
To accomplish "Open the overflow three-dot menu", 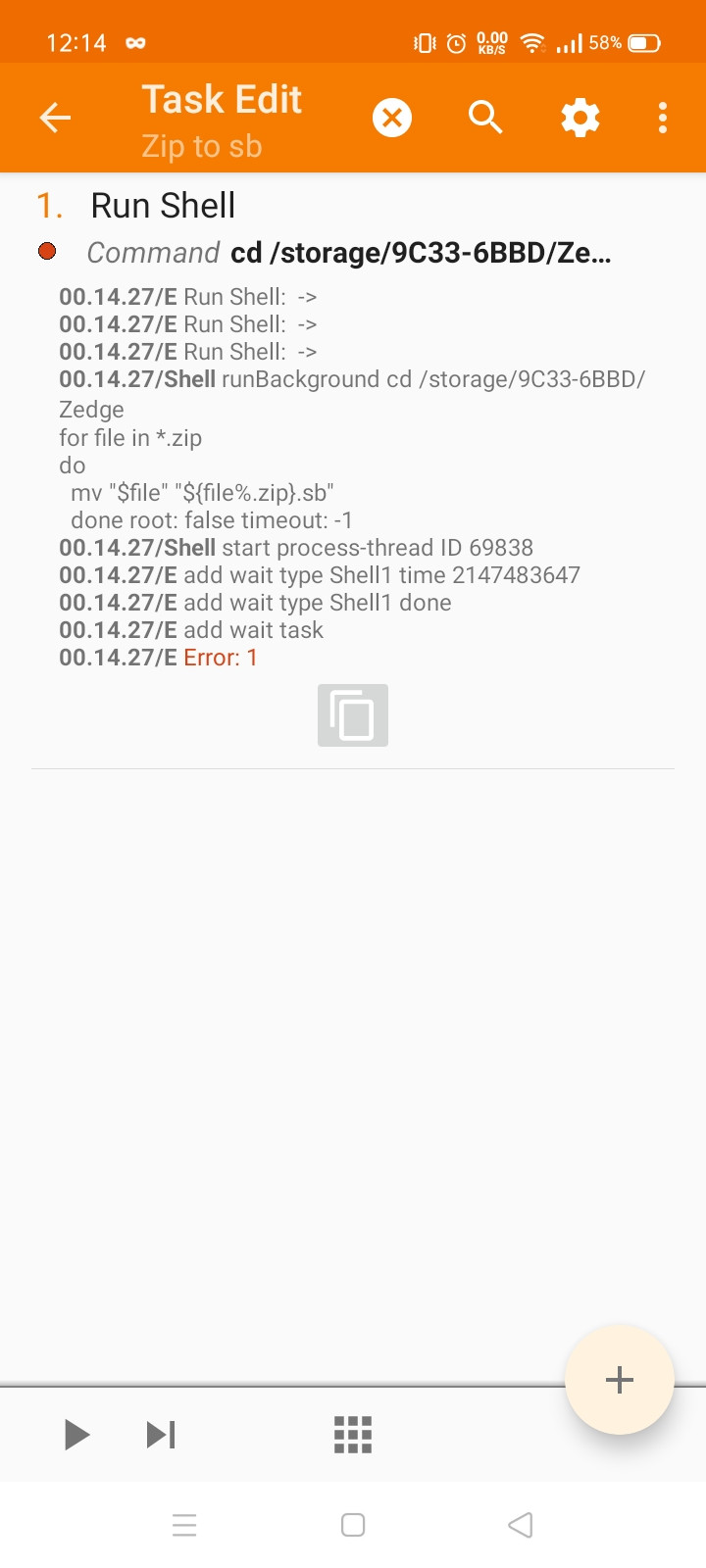I will click(x=662, y=117).
